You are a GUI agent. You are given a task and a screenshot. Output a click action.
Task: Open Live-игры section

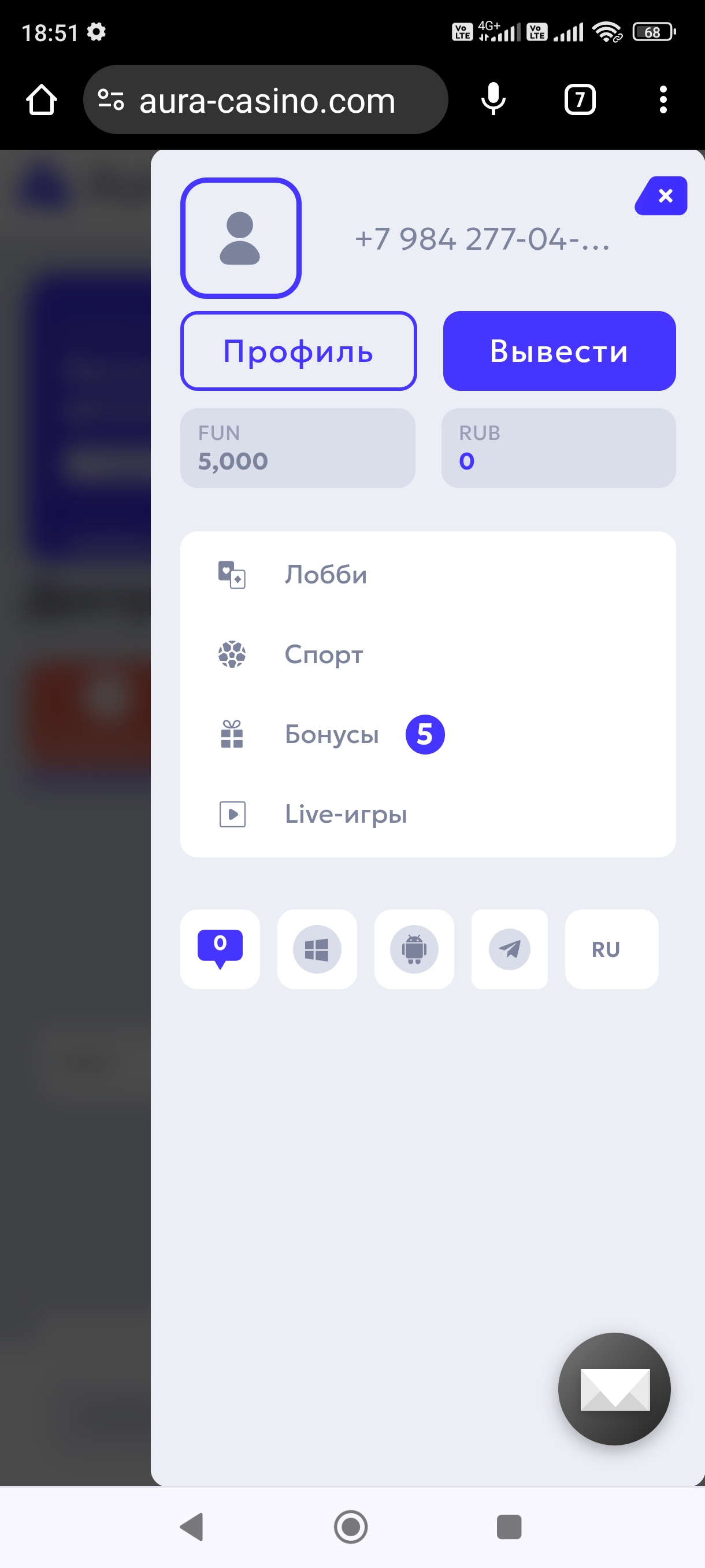click(428, 814)
